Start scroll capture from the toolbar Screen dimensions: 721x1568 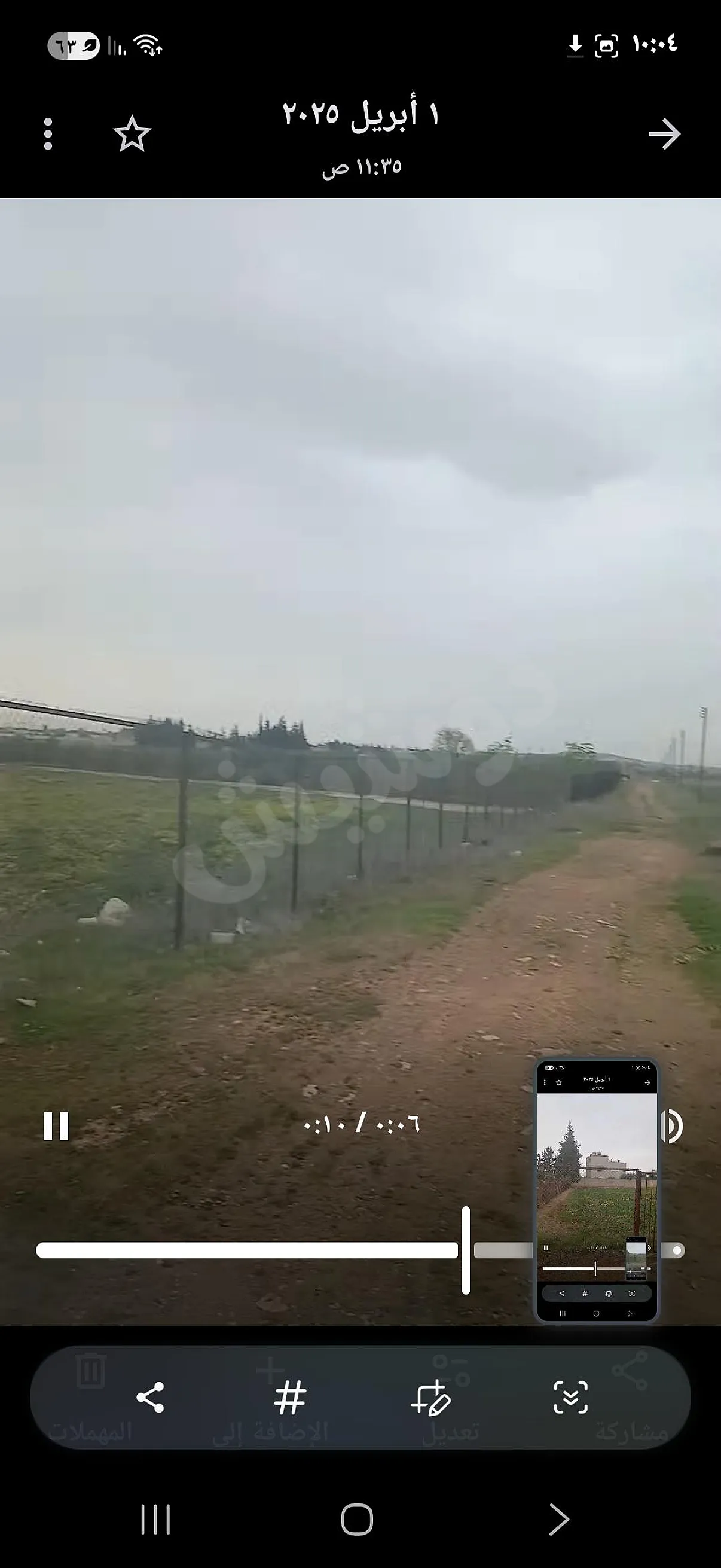click(x=571, y=1397)
